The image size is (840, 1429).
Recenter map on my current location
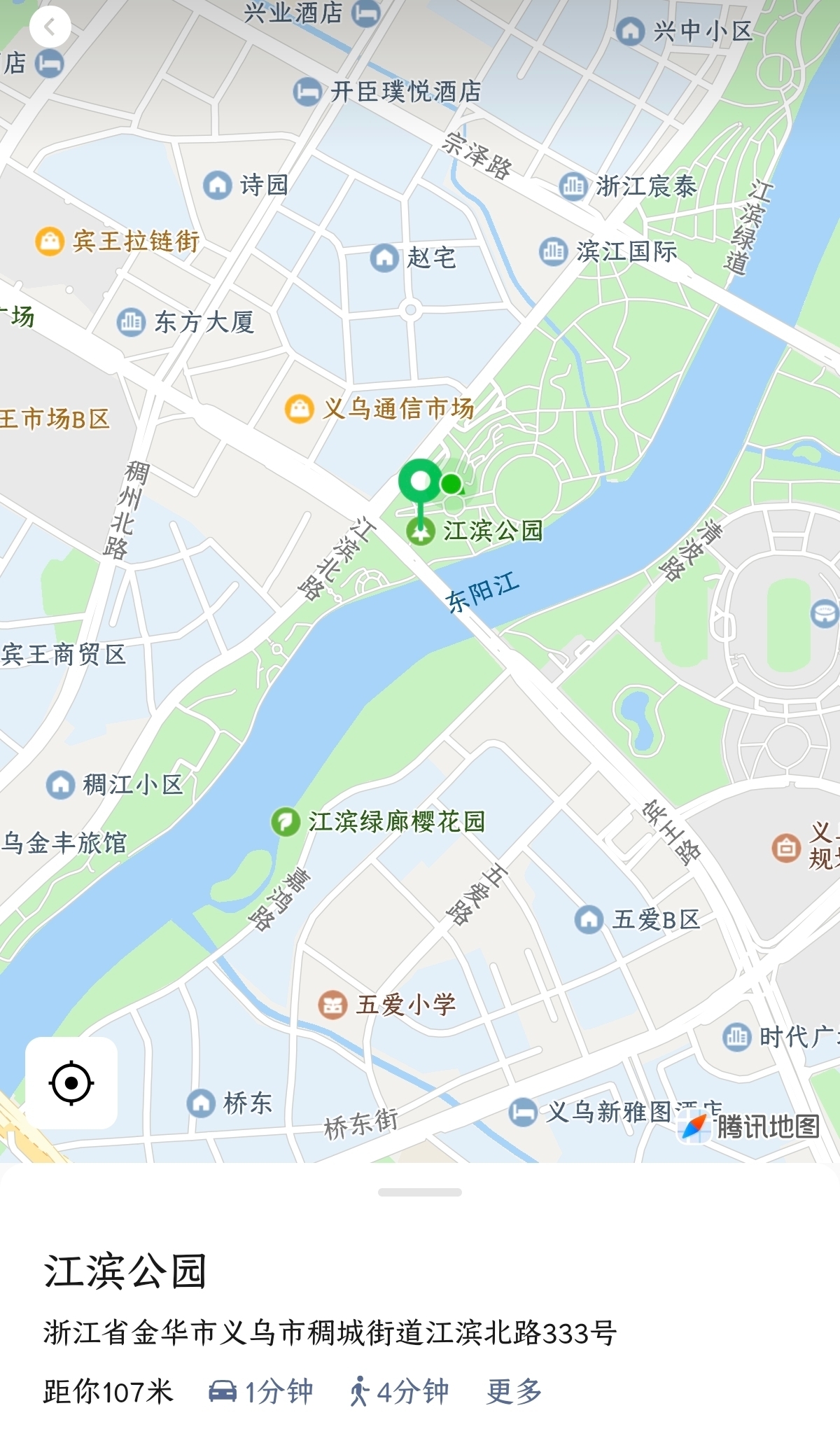coord(71,1083)
